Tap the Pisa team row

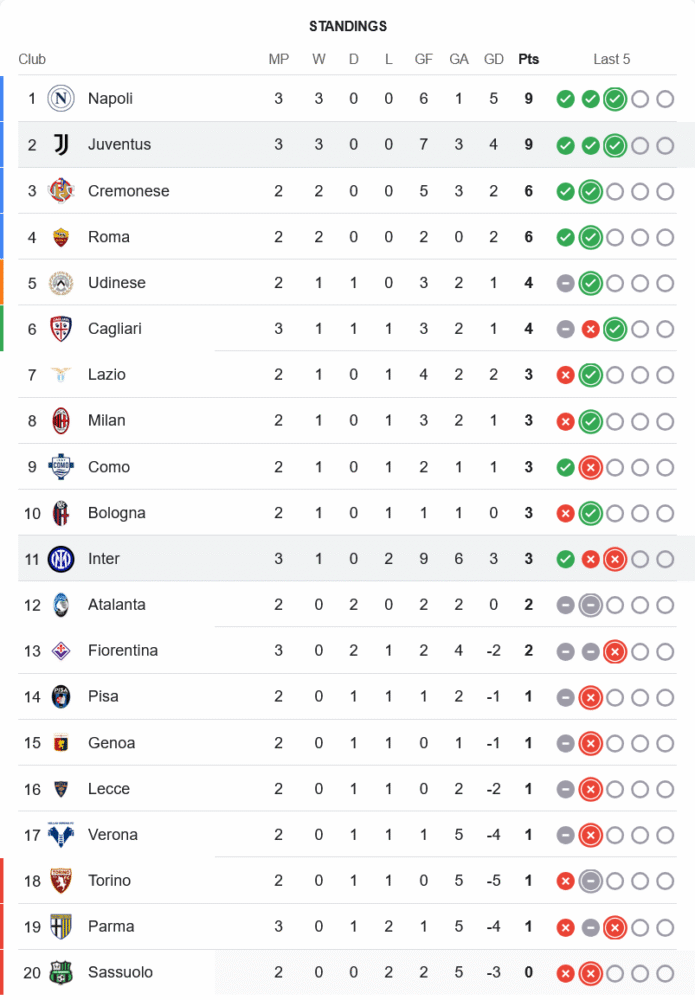[103, 697]
